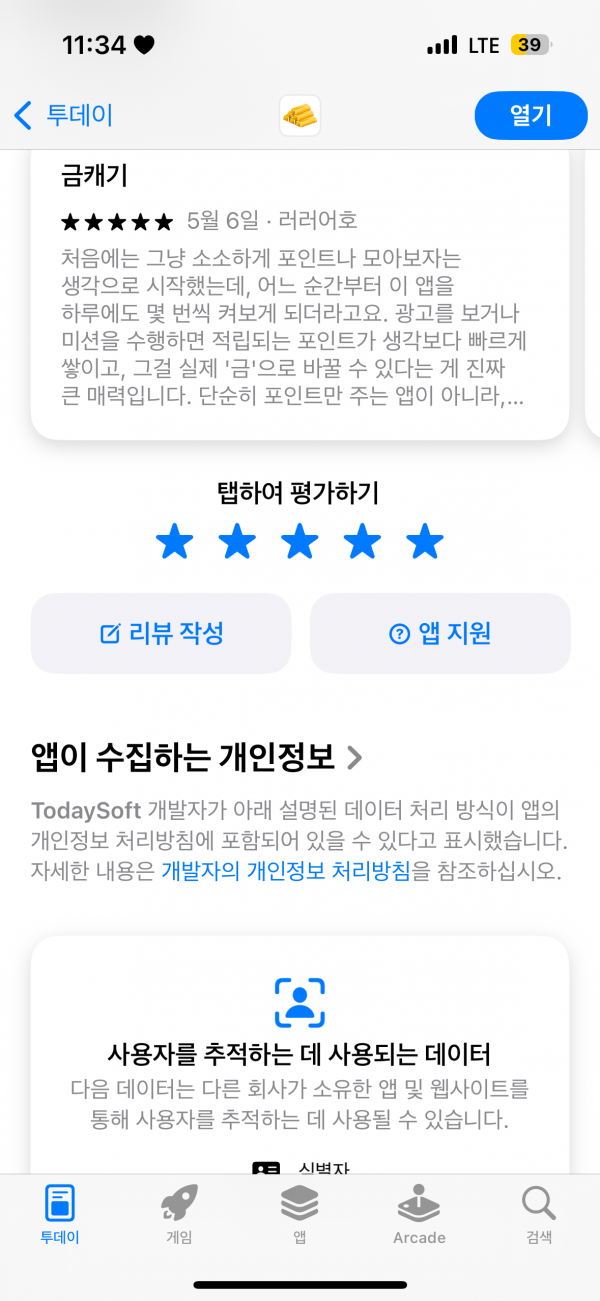Switch to the 검색 tab
600x1301 pixels.
(539, 1214)
